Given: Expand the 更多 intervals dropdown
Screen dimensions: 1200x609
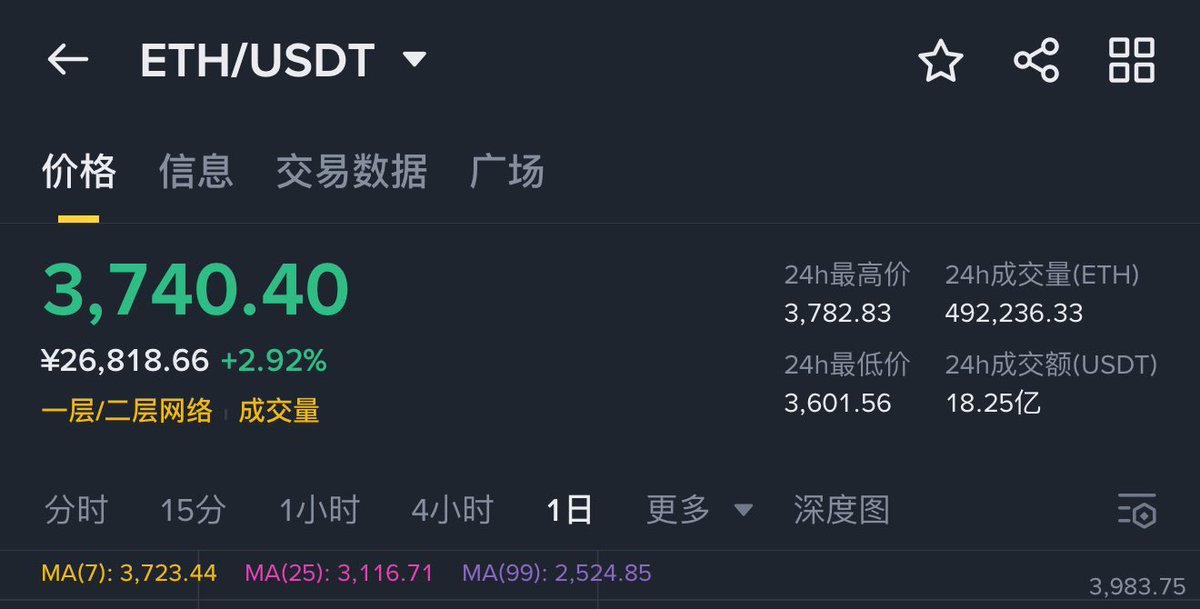Looking at the screenshot, I should click(698, 511).
